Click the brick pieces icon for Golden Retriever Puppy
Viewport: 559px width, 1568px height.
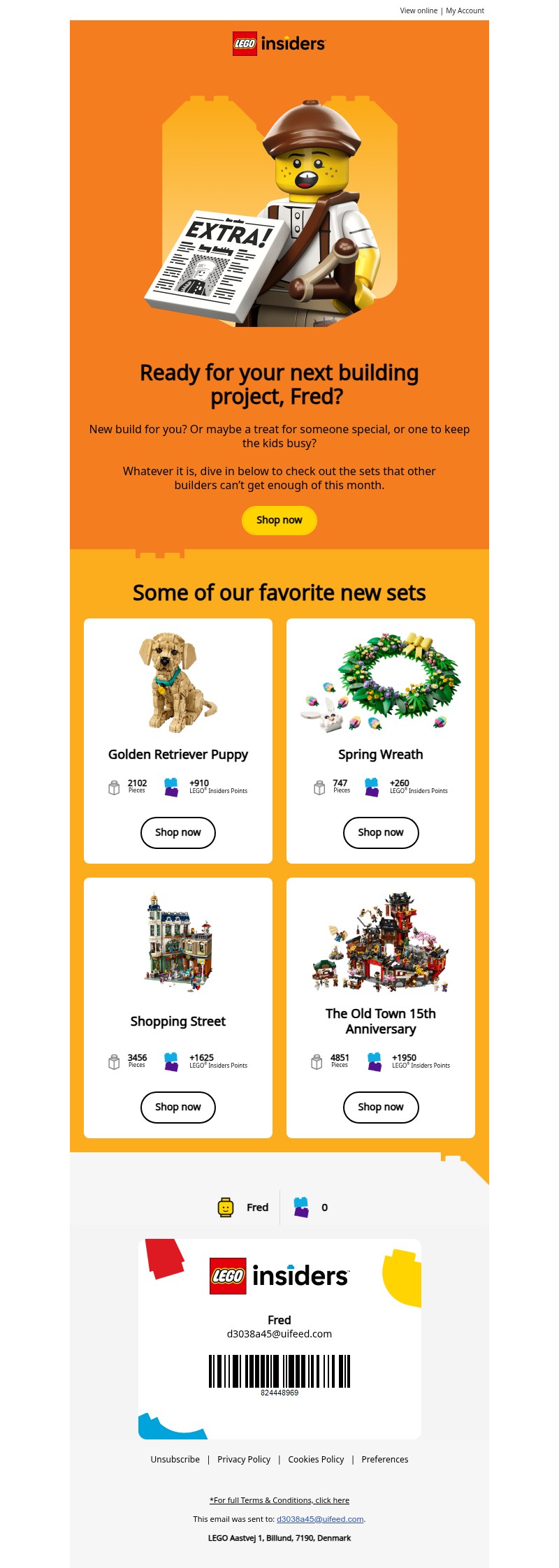114,786
